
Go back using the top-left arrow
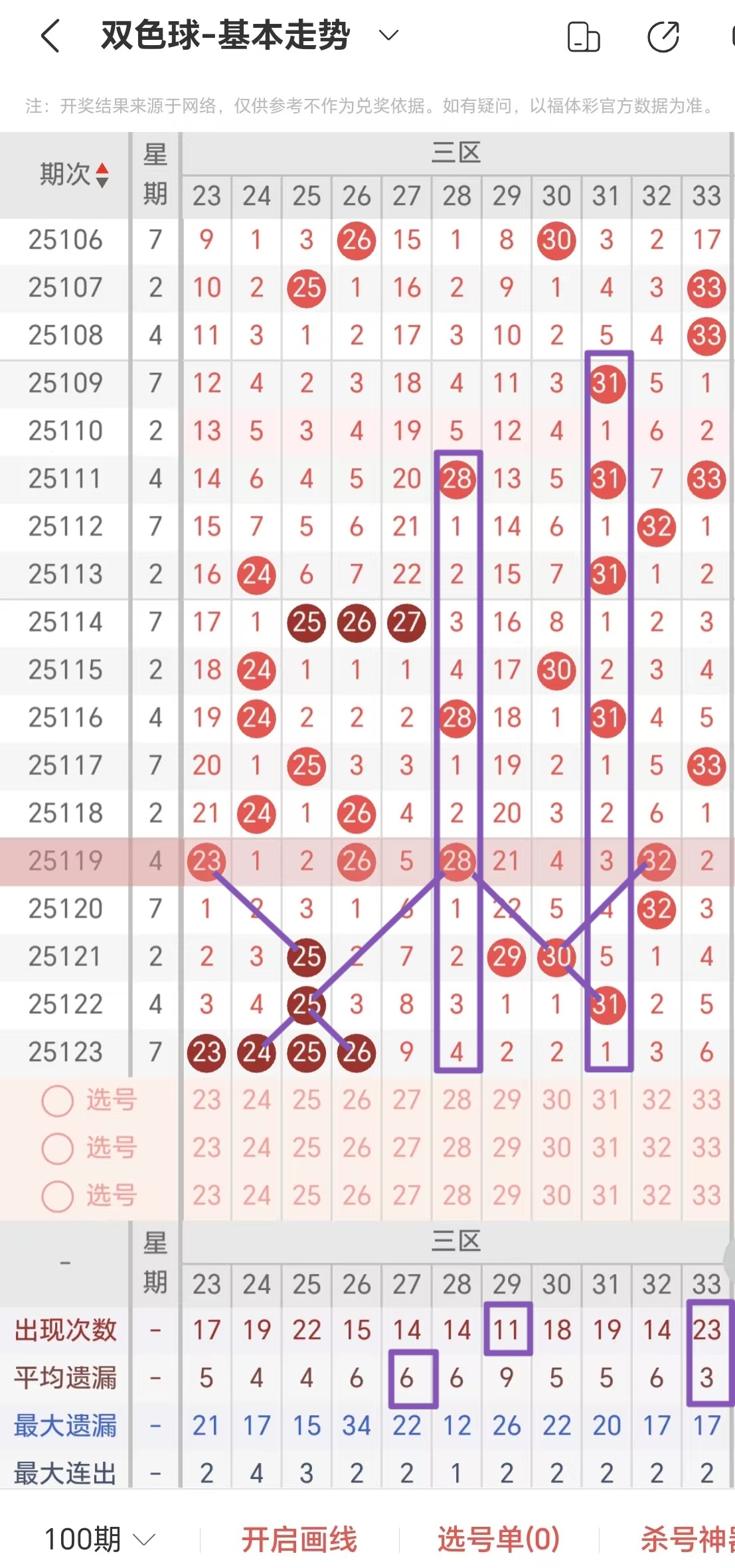click(51, 36)
